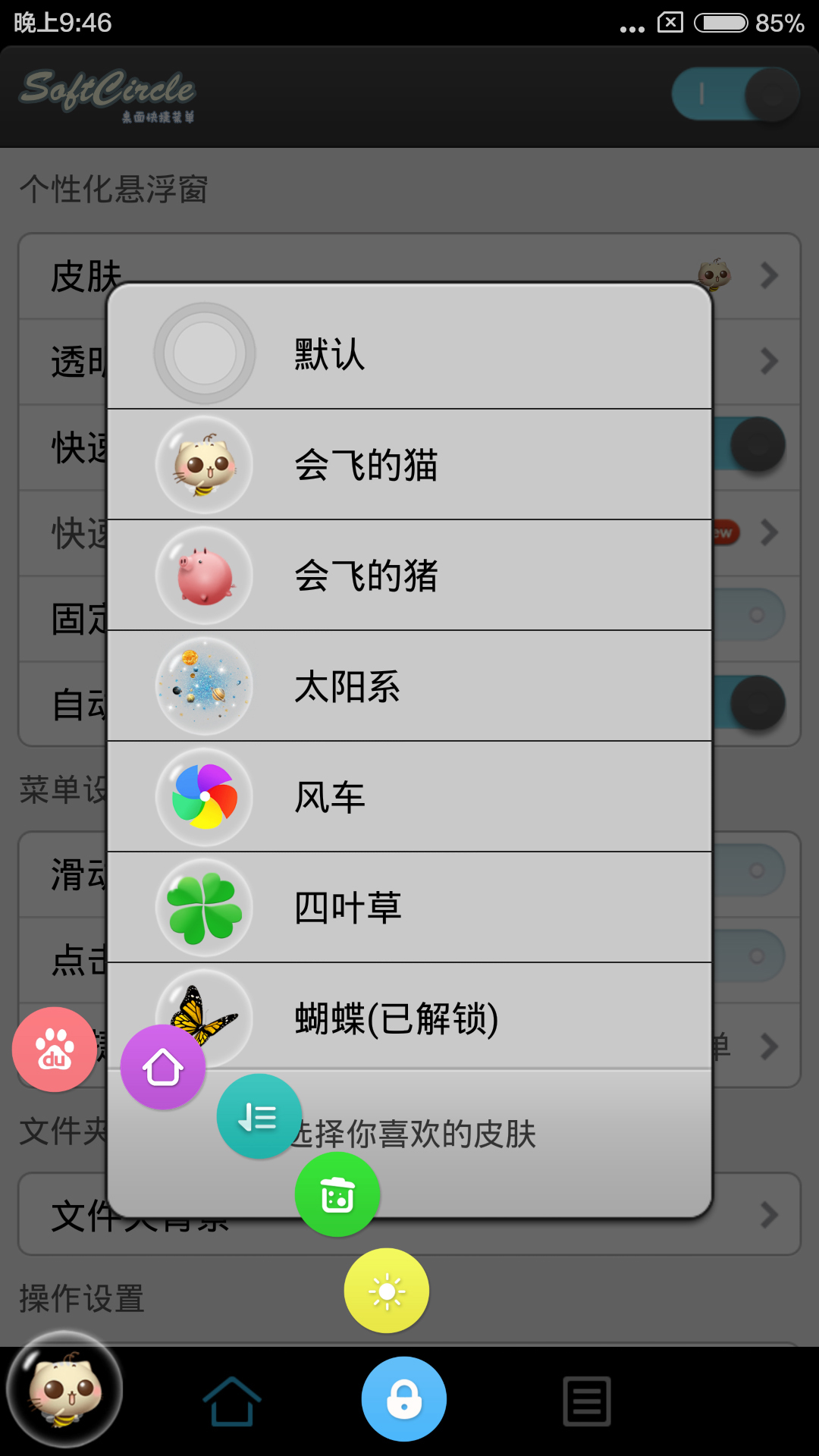Choose the 会飞的猪 flying pig skin
Screen dimensions: 819x1456
point(409,576)
